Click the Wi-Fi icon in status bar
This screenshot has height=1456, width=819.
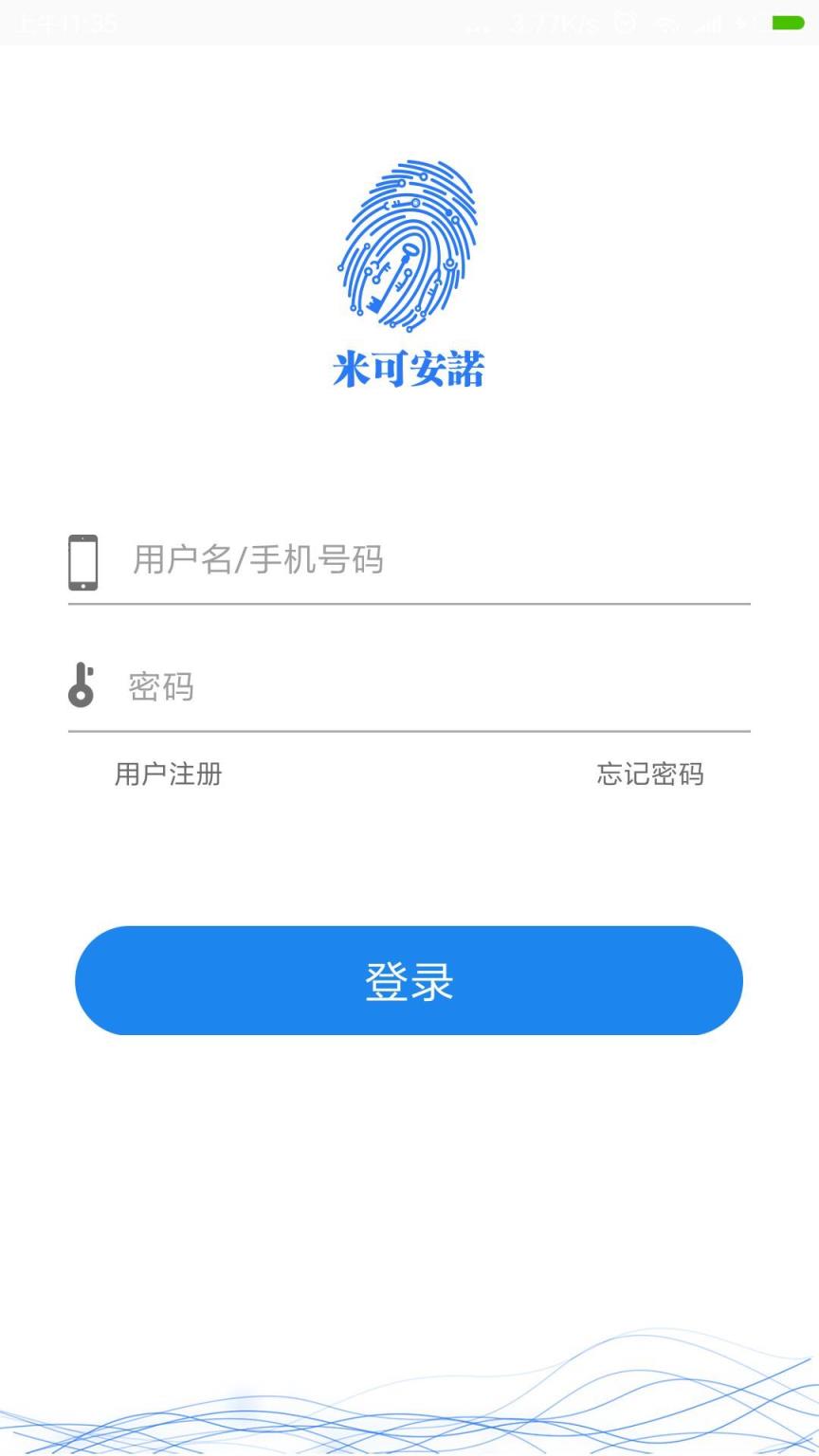pos(668,24)
